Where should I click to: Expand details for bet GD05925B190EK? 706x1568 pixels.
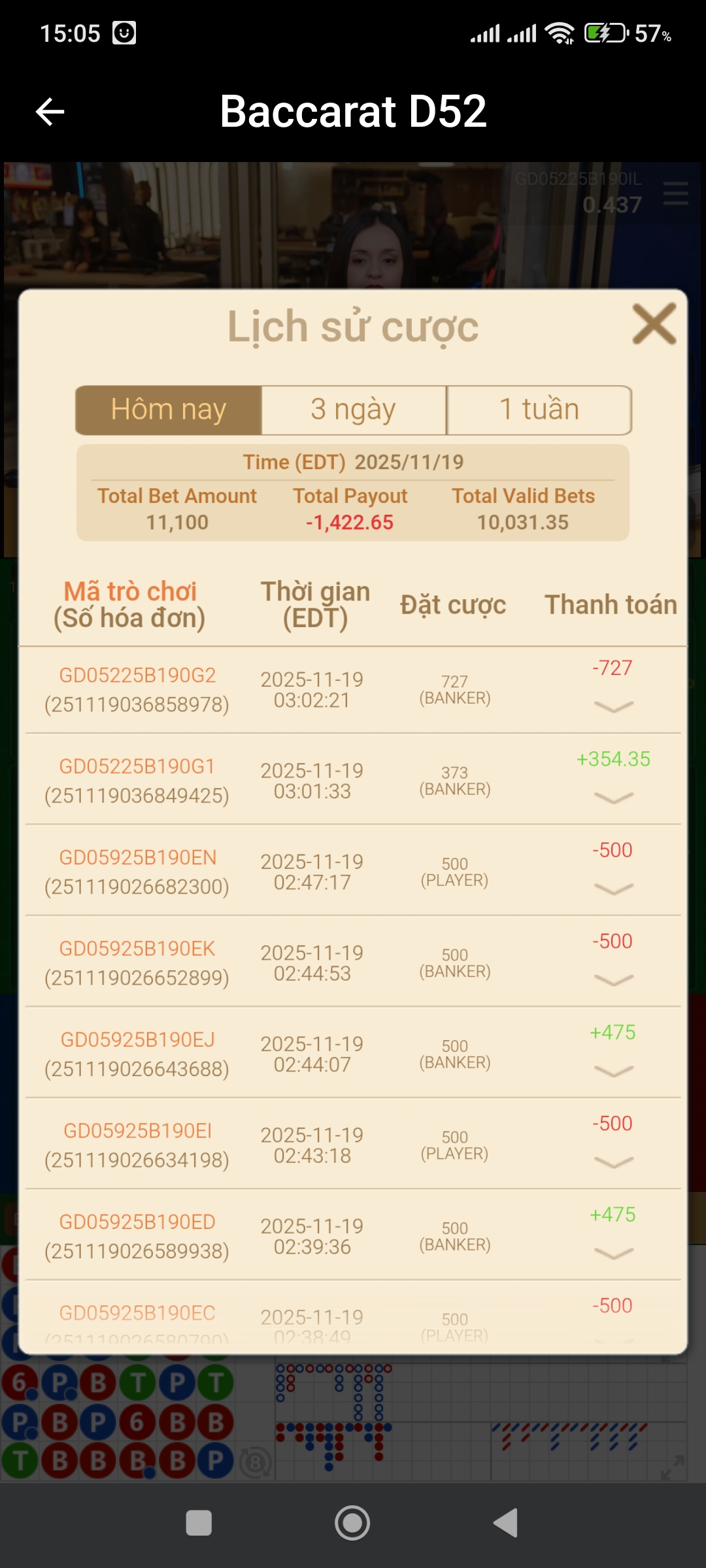click(613, 980)
